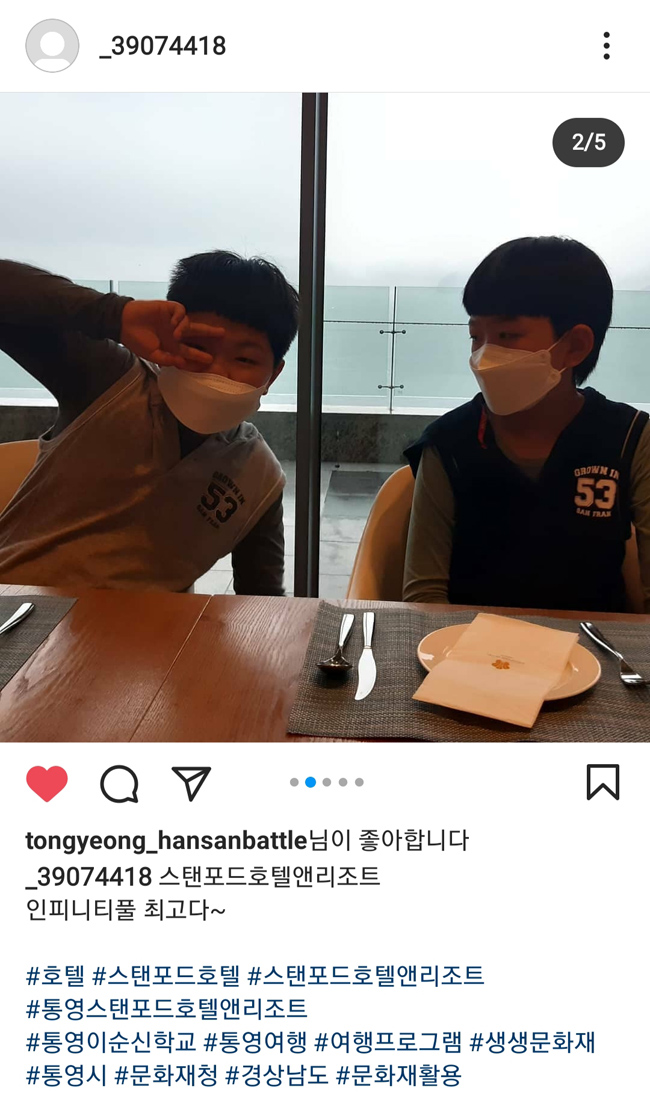The image size is (650, 1100).
Task: Open the #통영스탠포드호텔앤리조트 hashtag
Action: (x=166, y=1009)
